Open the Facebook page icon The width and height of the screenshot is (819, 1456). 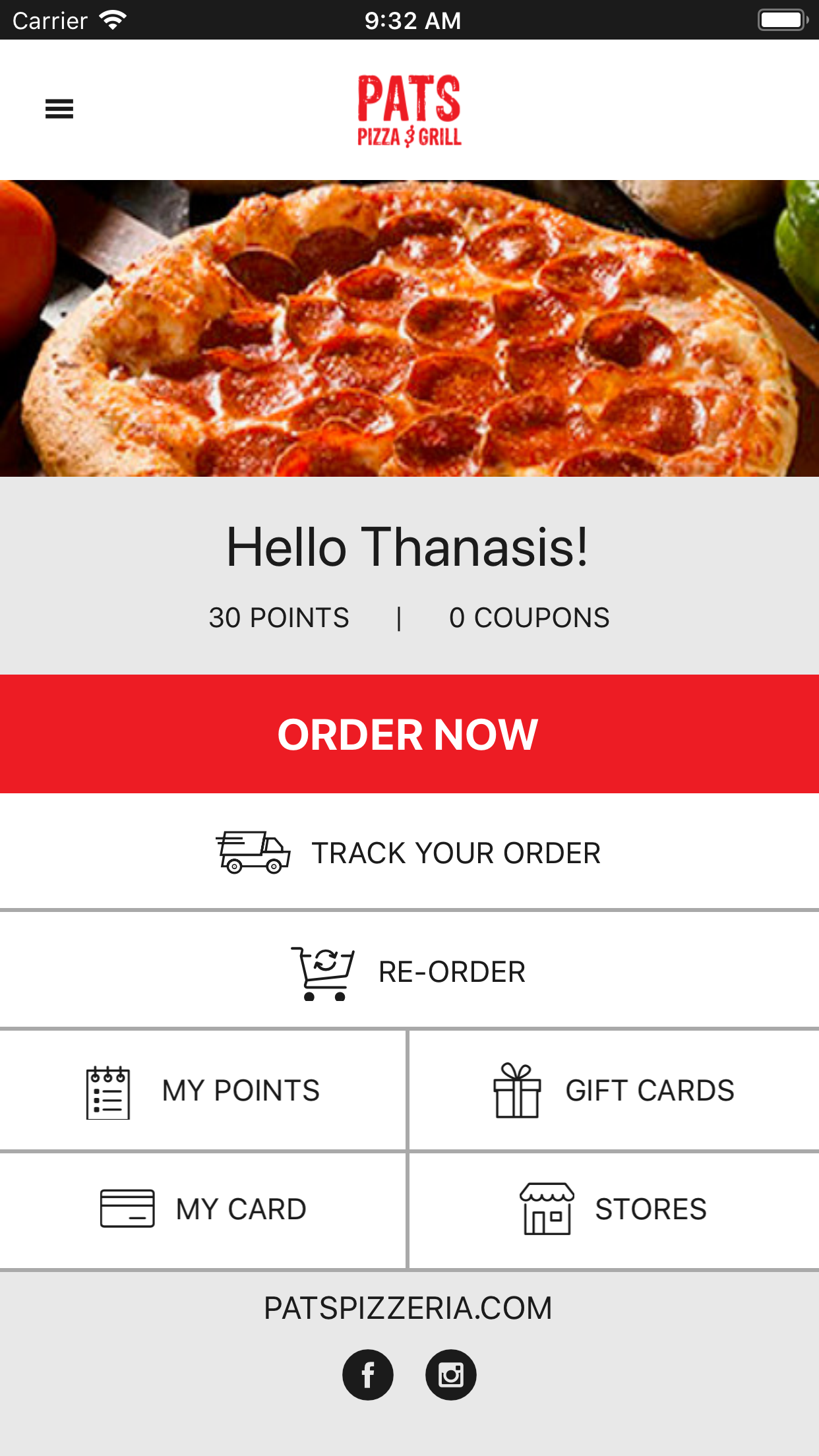(368, 1375)
